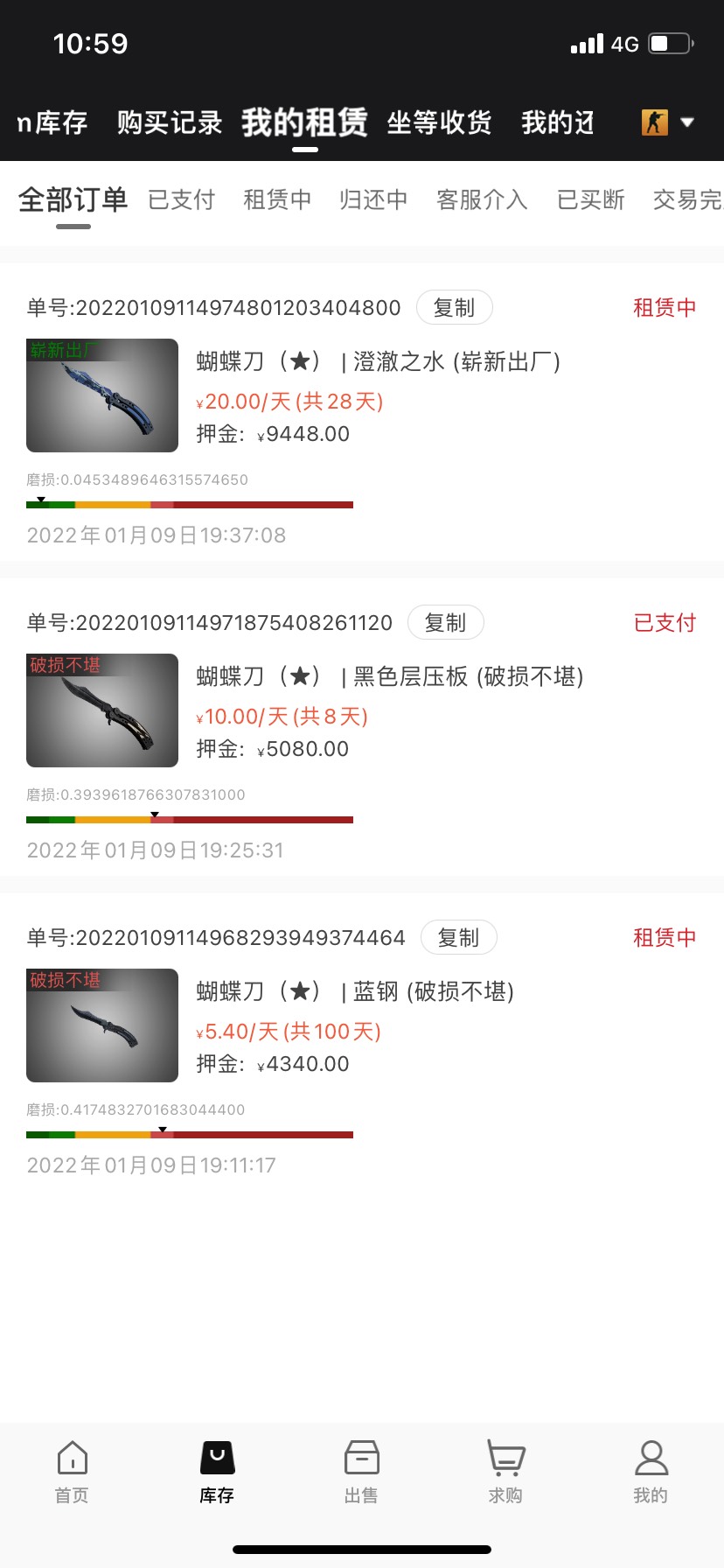Filter orders by 已支付
Image resolution: width=724 pixels, height=1568 pixels.
point(181,199)
